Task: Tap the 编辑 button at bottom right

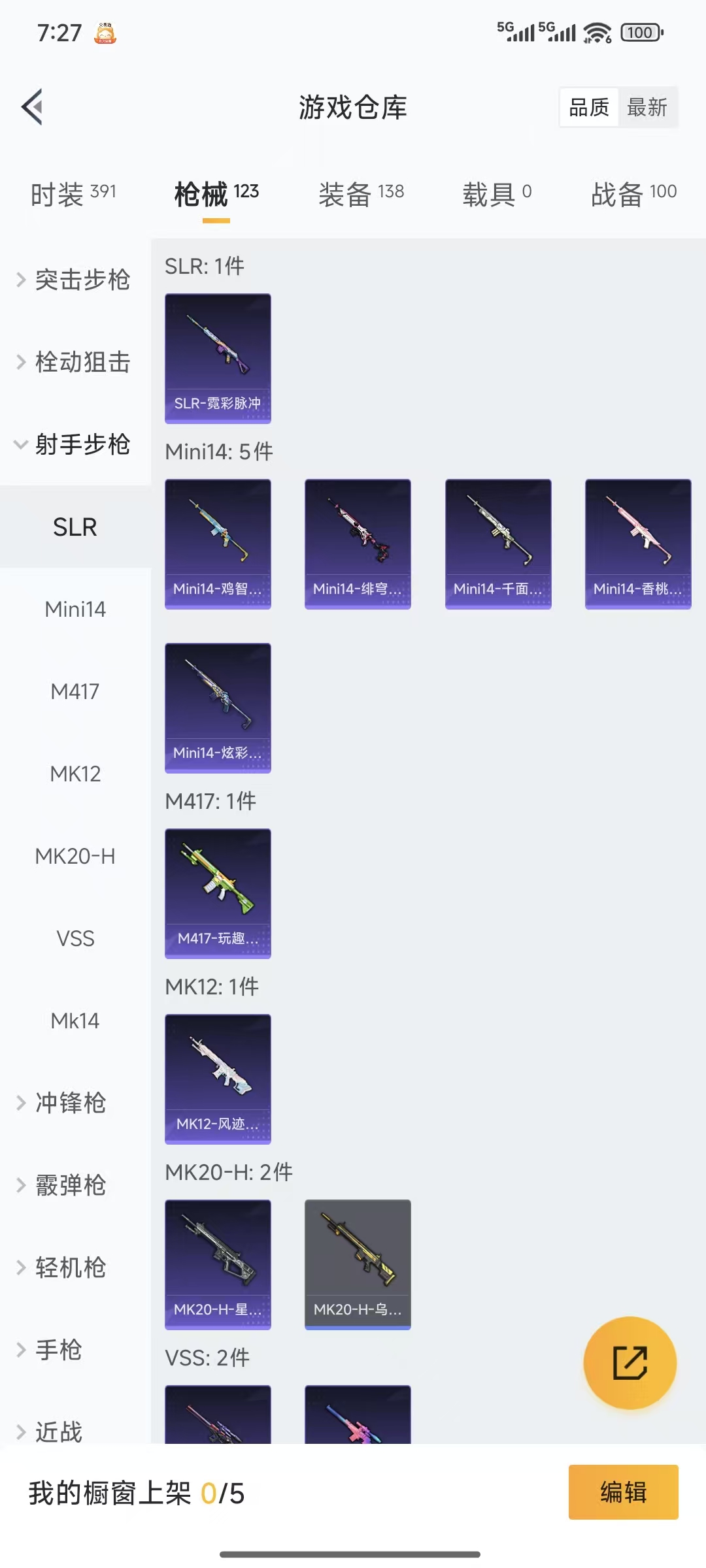Action: [x=622, y=1492]
